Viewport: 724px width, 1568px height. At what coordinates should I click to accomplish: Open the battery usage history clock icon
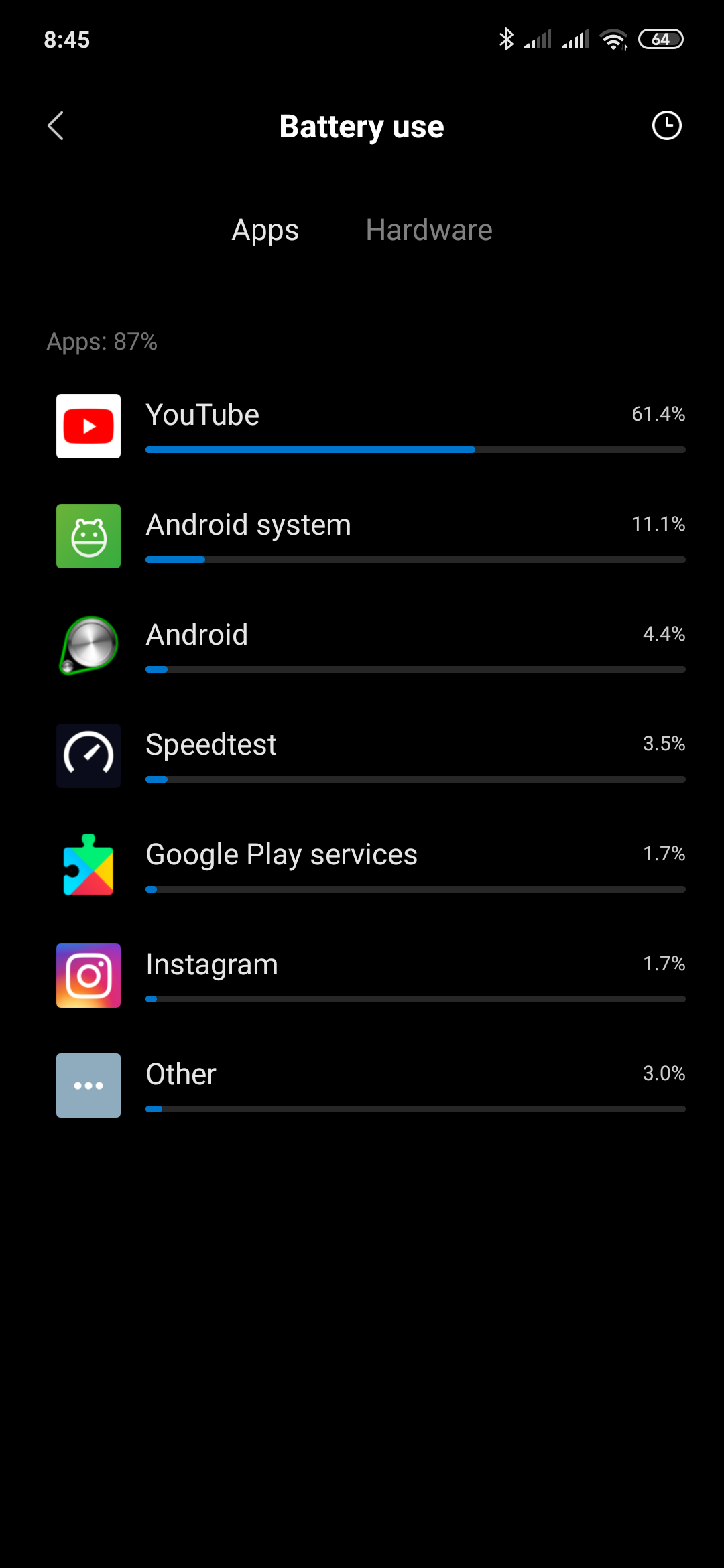pyautogui.click(x=666, y=126)
